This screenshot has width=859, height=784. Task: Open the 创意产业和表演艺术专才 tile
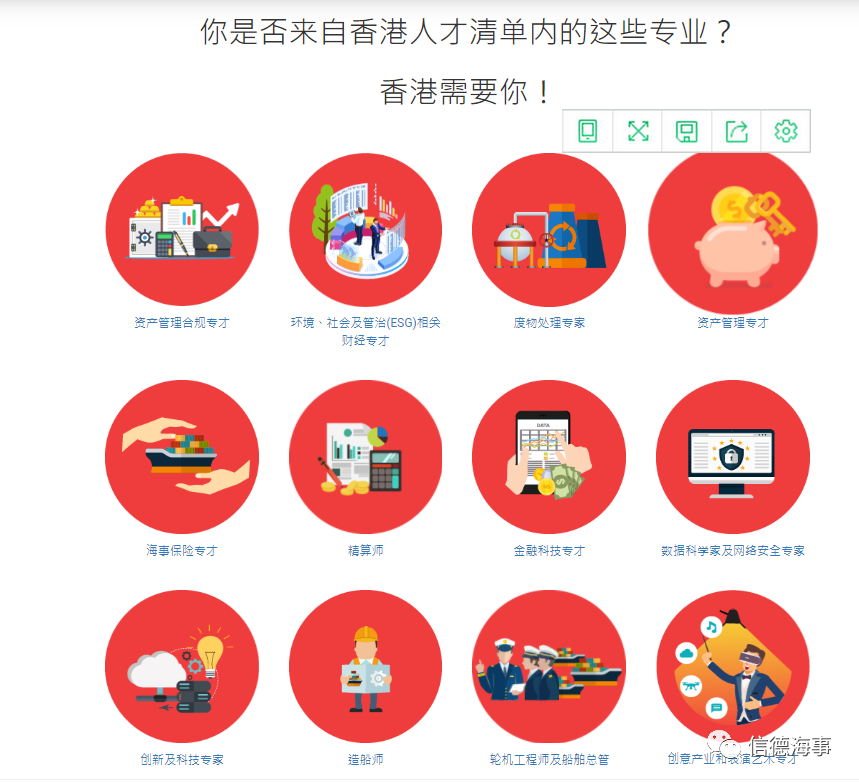[733, 667]
